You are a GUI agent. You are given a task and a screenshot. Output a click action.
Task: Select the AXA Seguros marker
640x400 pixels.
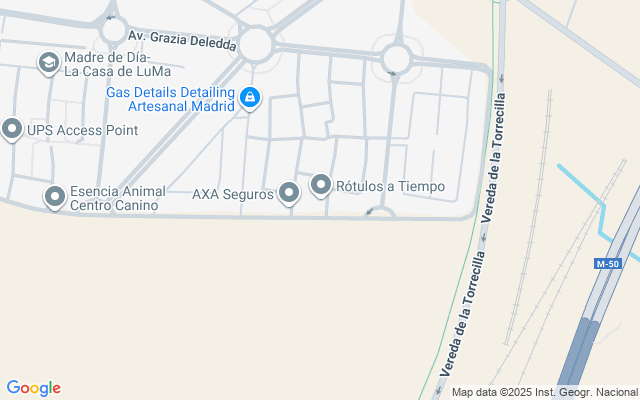pyautogui.click(x=290, y=192)
